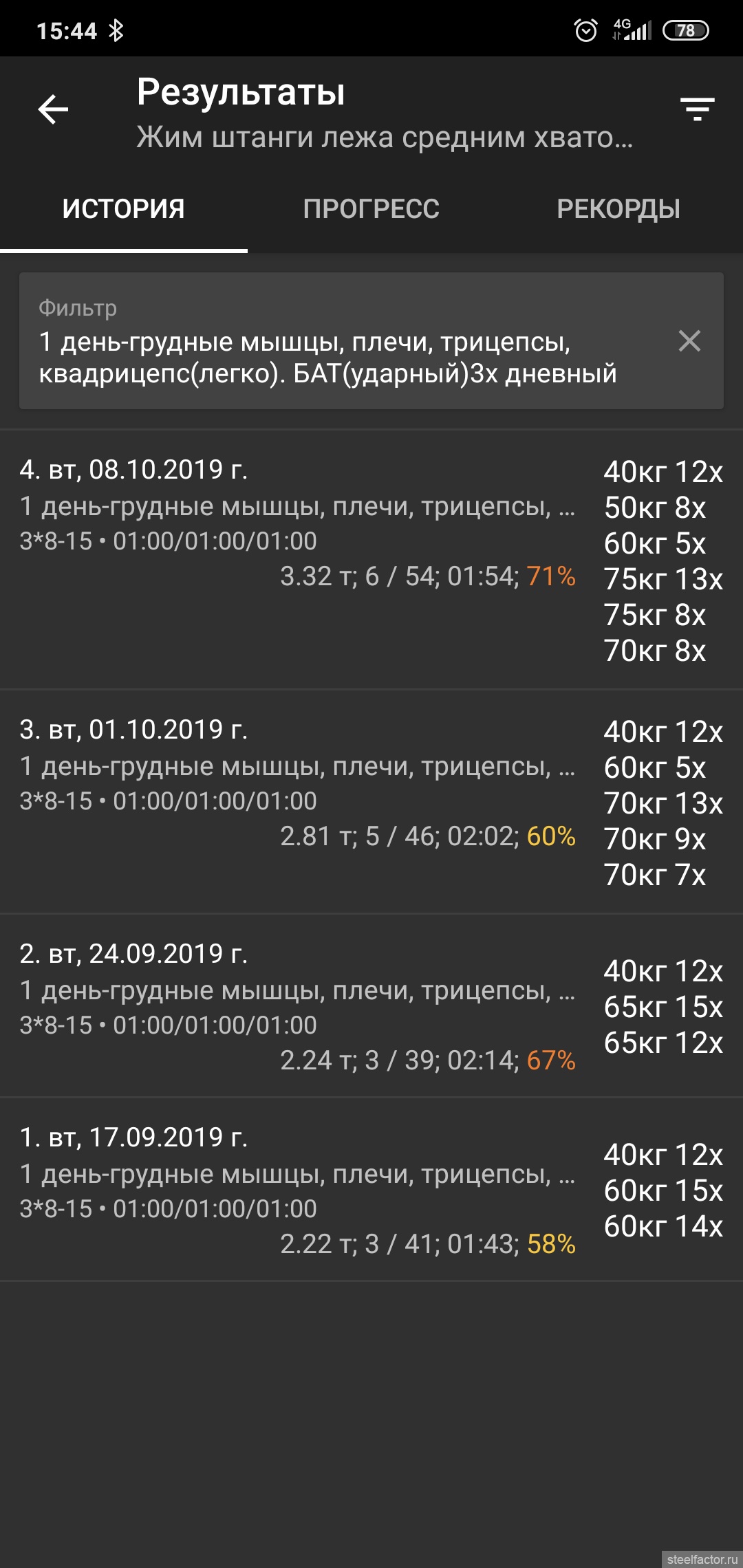Go back using the arrow icon
743x1568 pixels.
point(53,109)
